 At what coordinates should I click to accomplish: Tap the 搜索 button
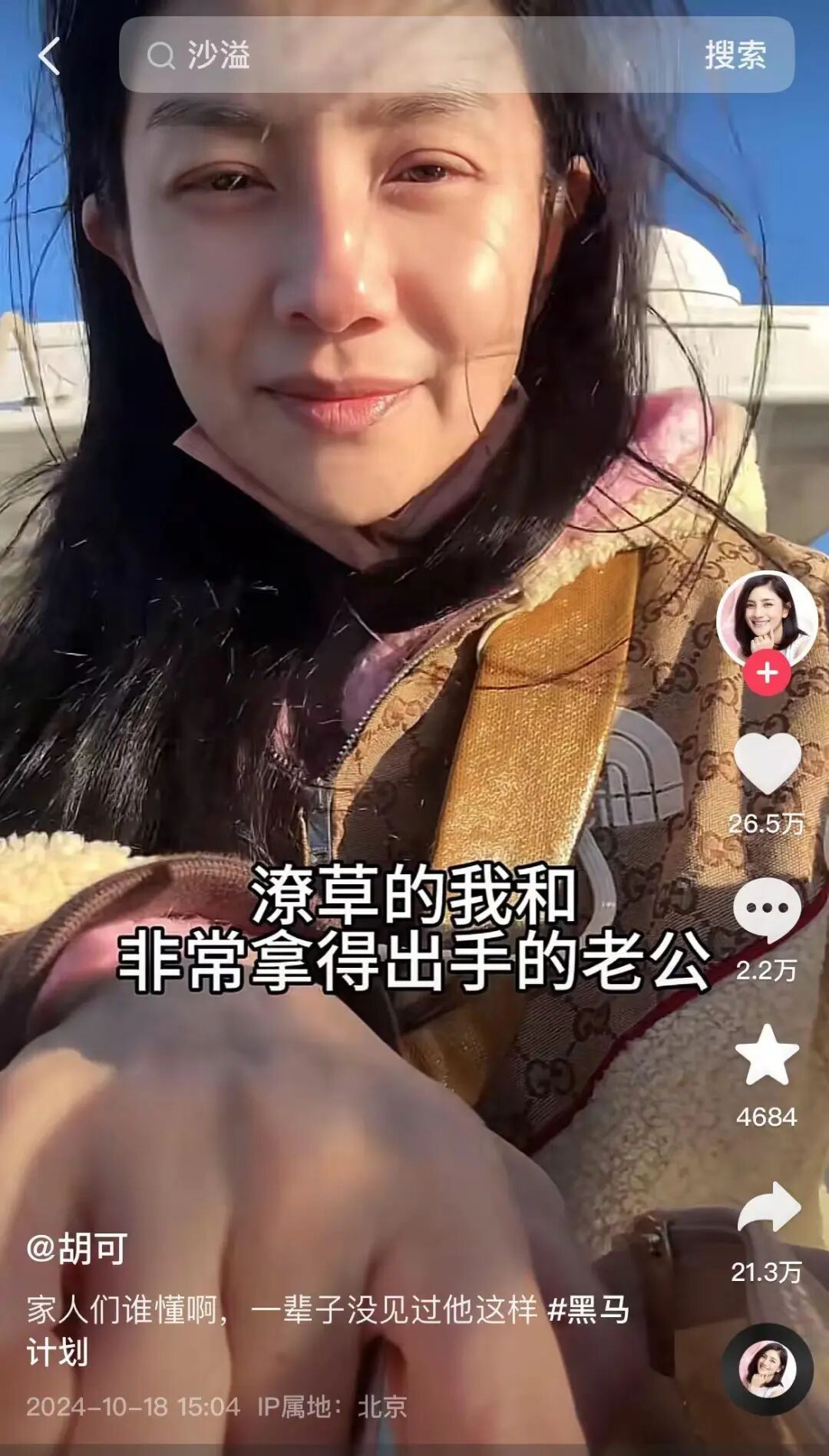(735, 55)
